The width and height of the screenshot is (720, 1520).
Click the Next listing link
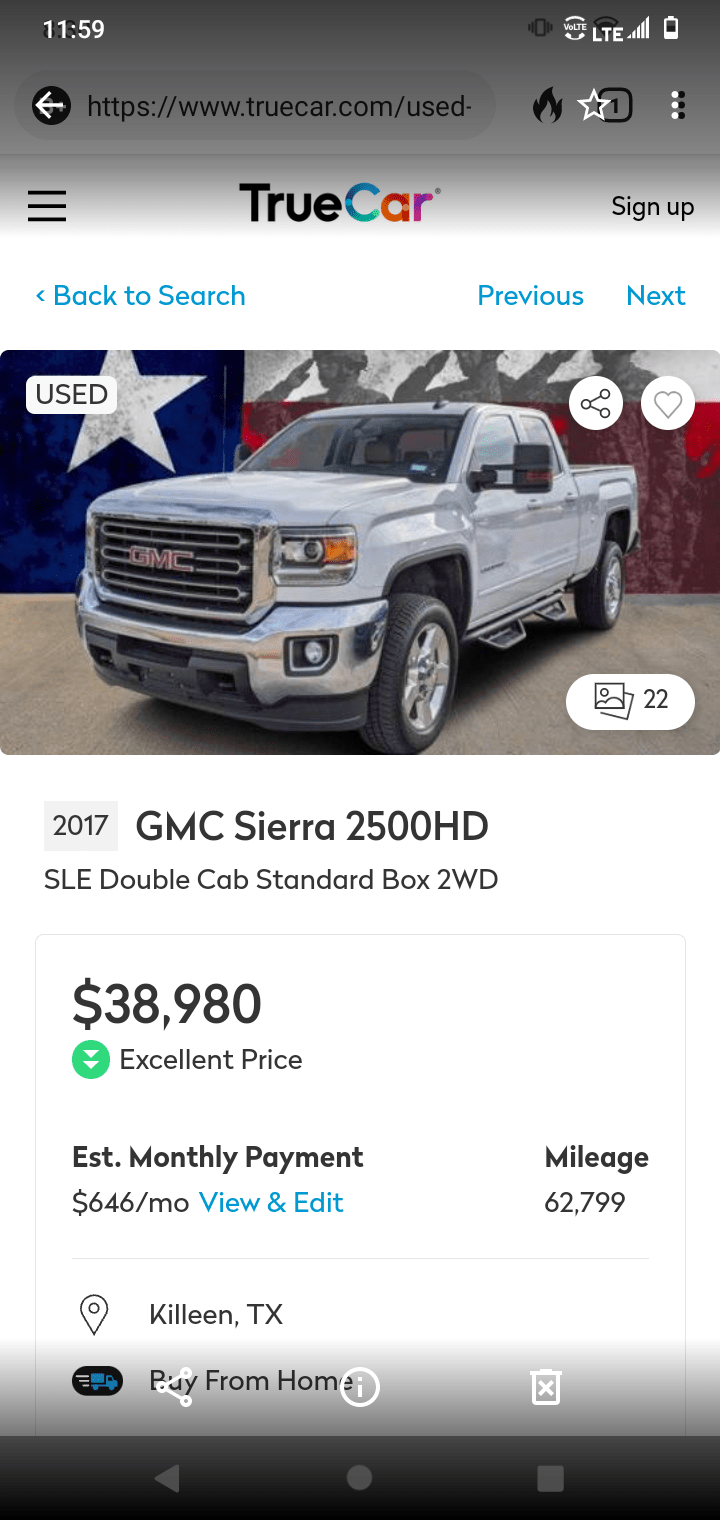point(655,295)
